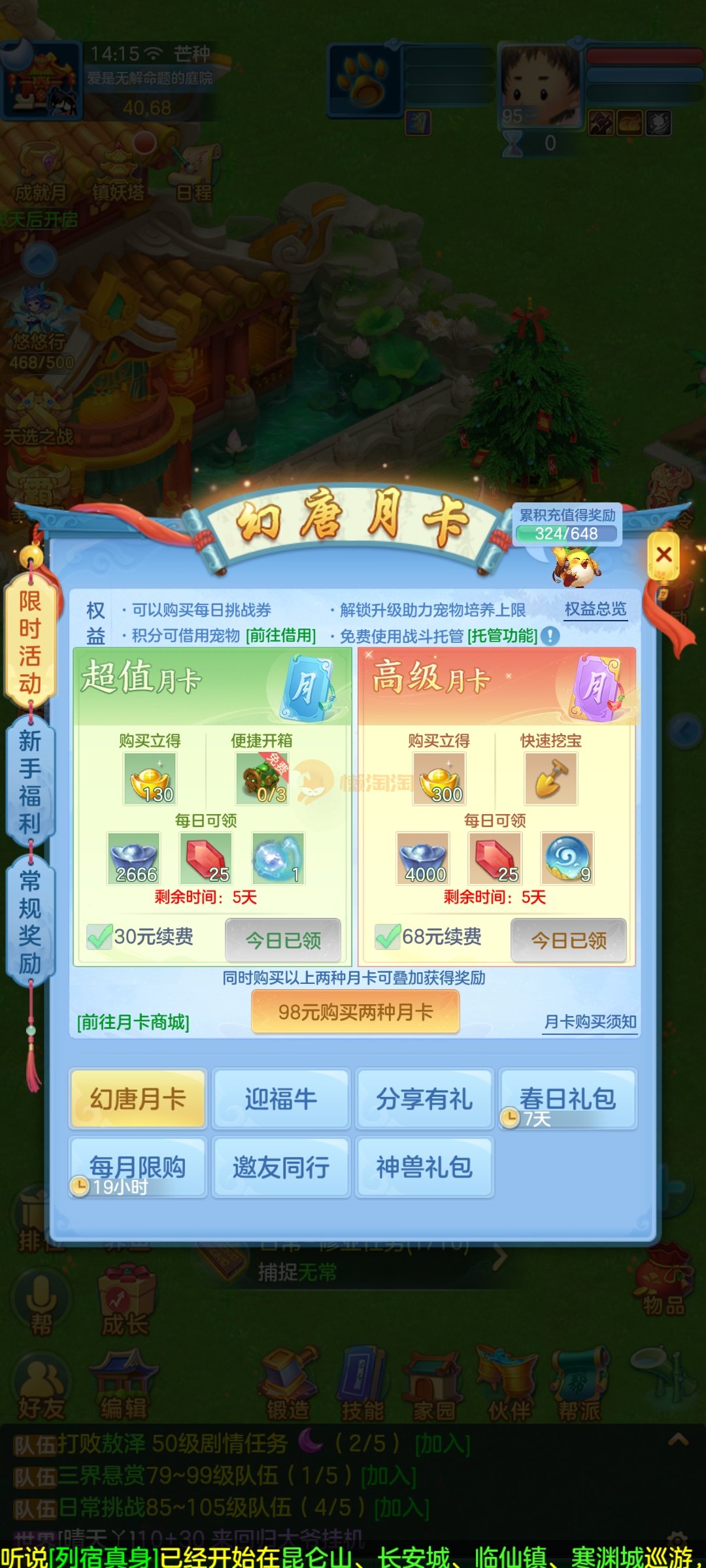The height and width of the screenshot is (1568, 706).
Task: Tap the 前往借用 pet borrow link
Action: (x=281, y=636)
